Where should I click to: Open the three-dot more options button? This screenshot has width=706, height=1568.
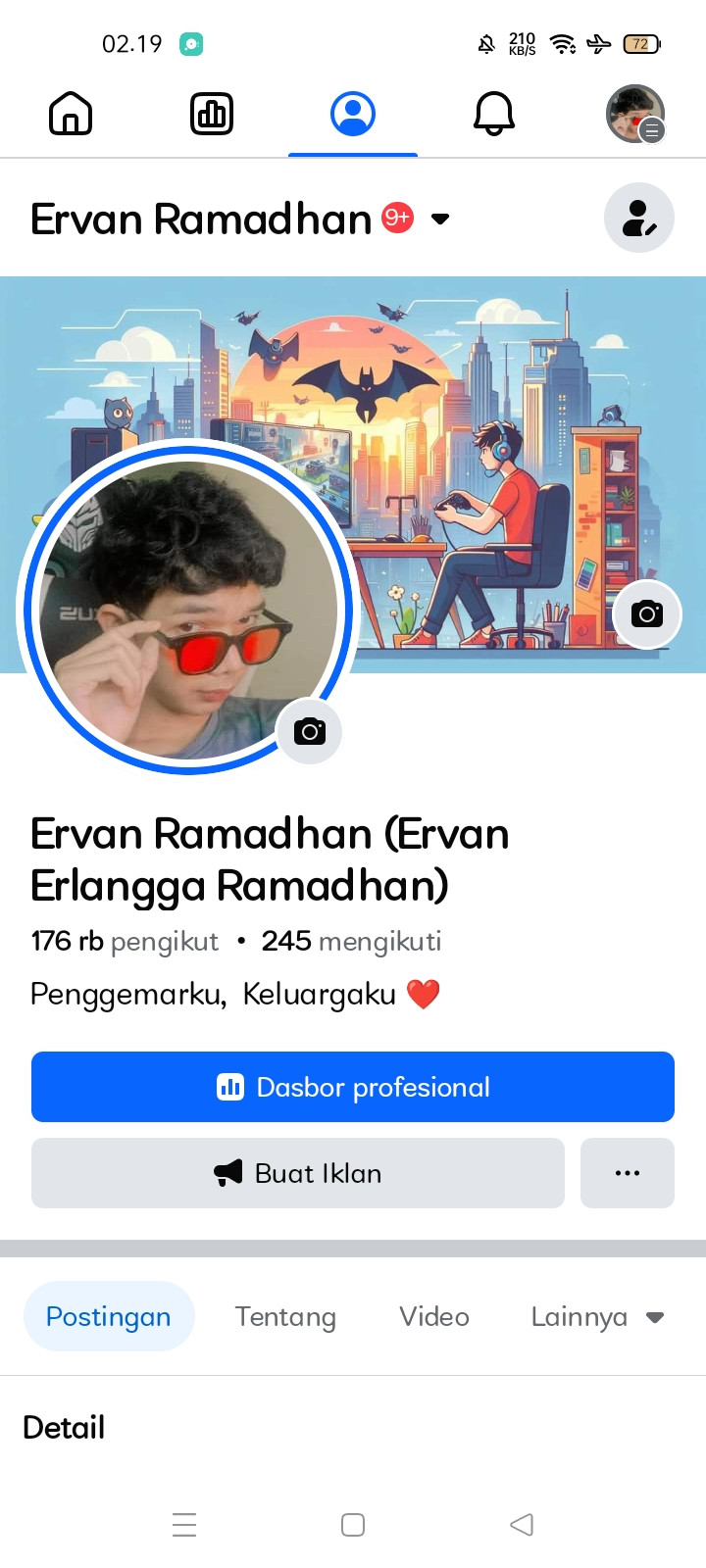tap(627, 1173)
